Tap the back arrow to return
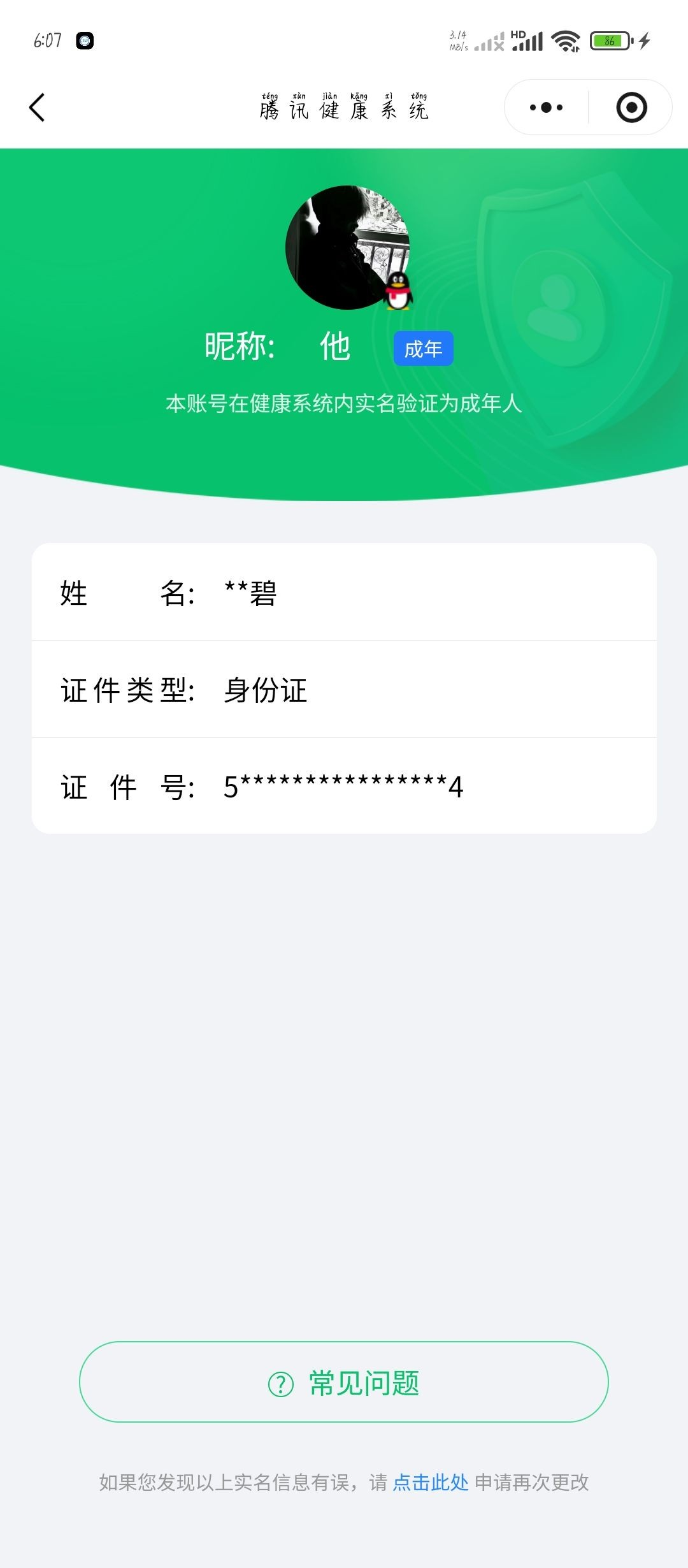 tap(38, 107)
